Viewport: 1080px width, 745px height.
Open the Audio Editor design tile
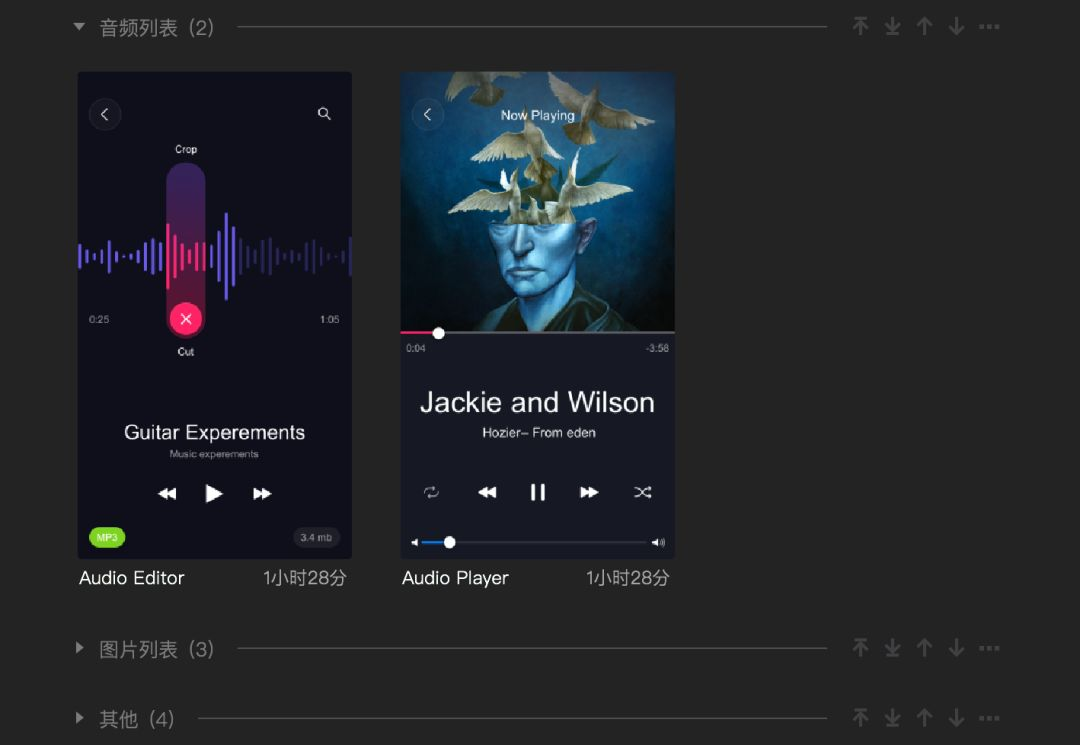214,315
